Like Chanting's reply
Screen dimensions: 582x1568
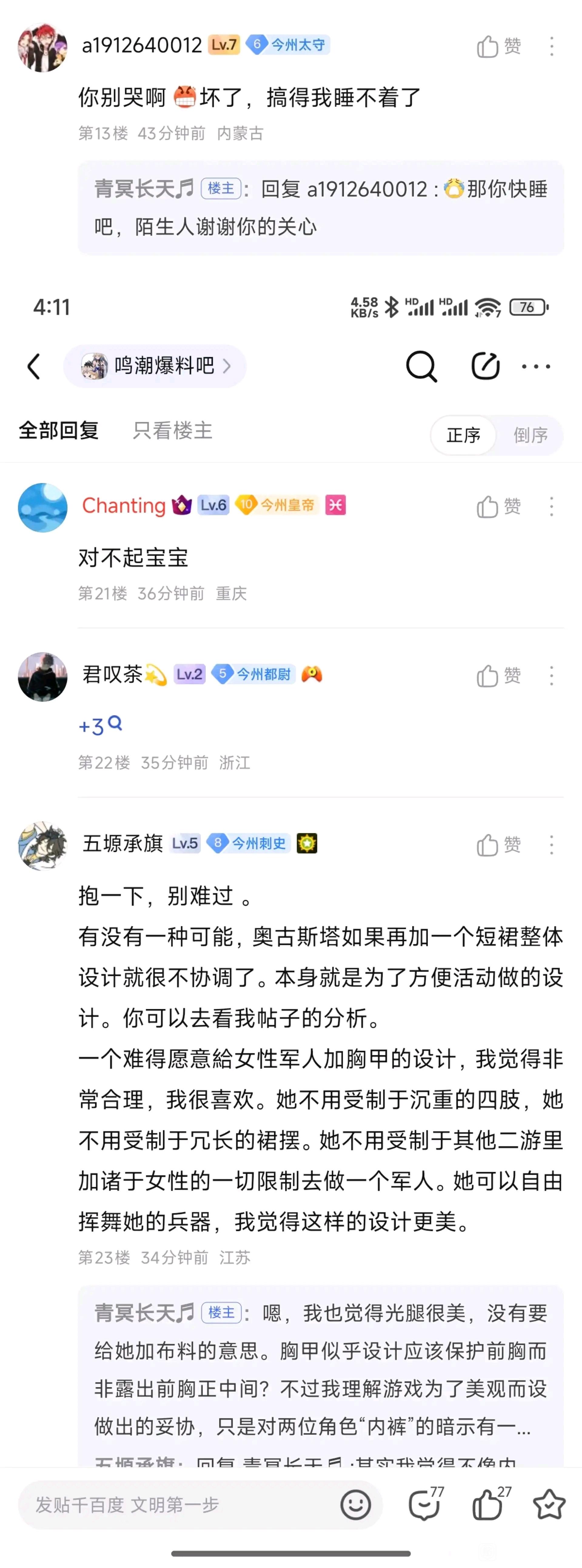click(499, 506)
